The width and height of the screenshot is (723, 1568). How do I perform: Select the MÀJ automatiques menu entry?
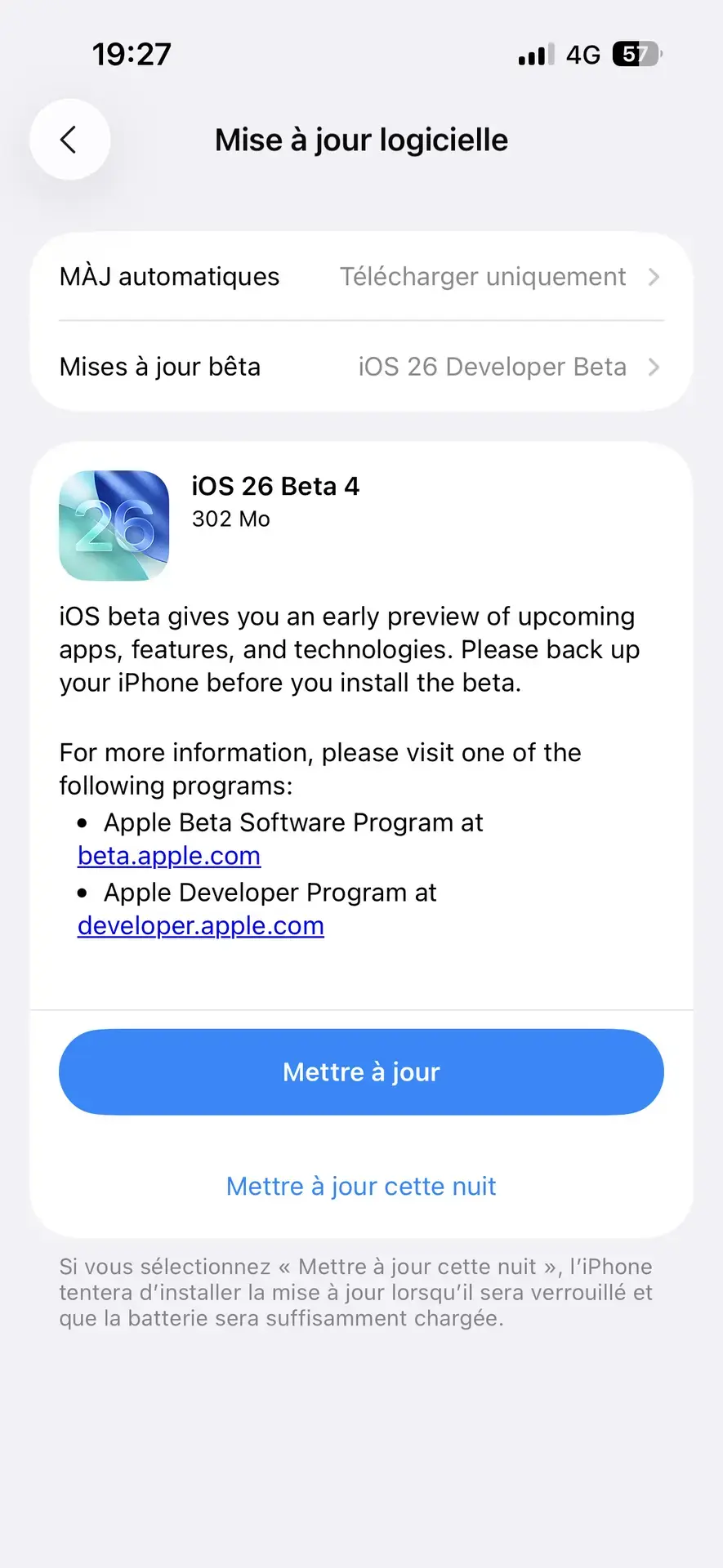point(169,277)
